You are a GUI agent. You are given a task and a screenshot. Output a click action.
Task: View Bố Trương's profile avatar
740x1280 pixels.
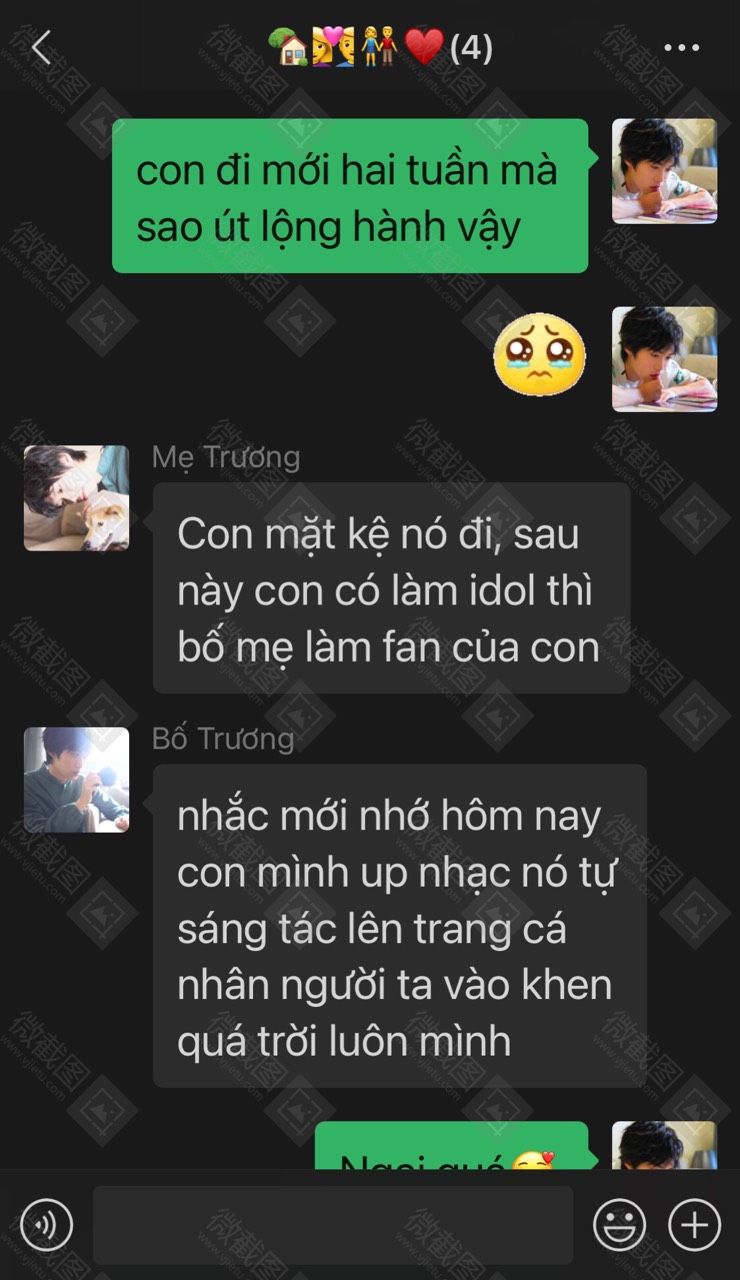pyautogui.click(x=76, y=780)
